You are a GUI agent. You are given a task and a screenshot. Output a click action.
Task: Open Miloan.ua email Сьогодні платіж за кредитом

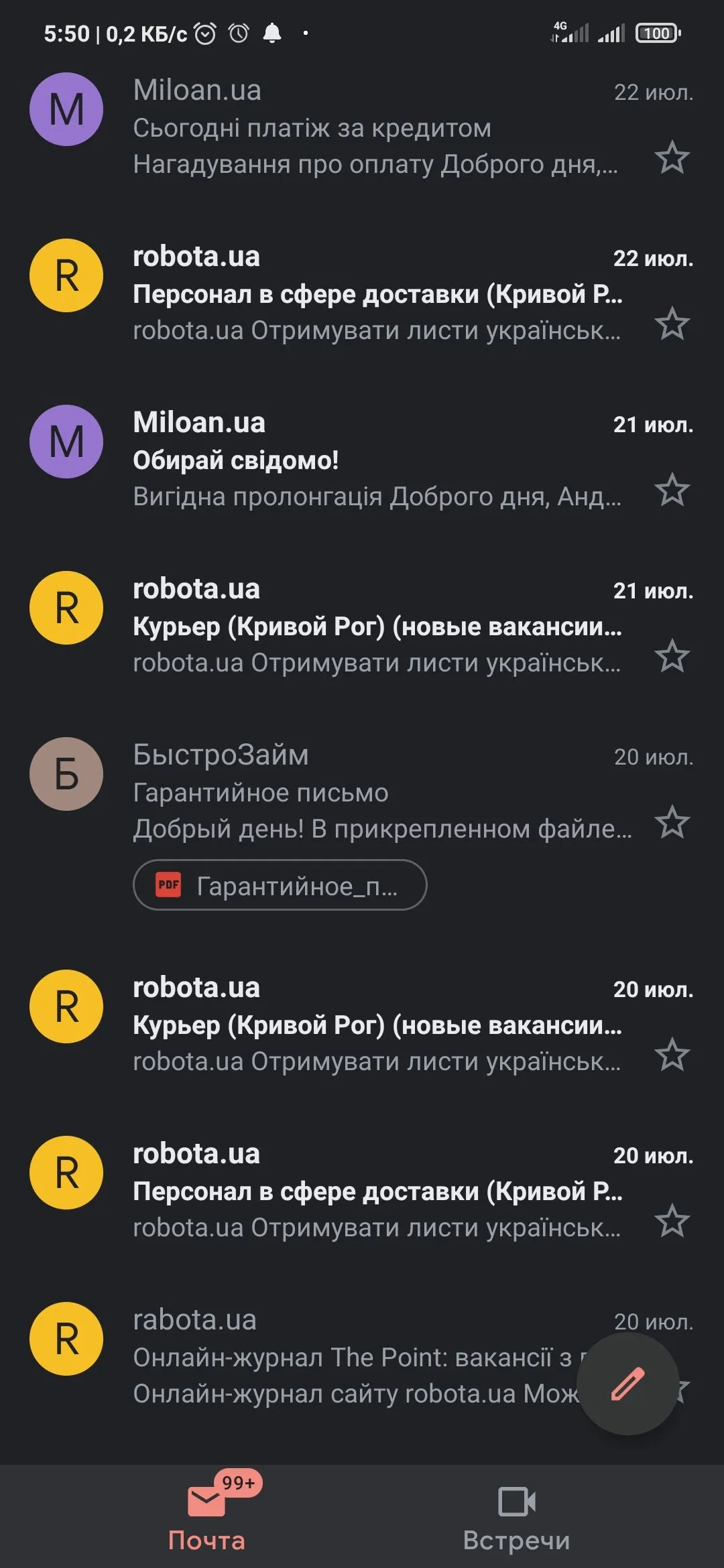click(375, 127)
